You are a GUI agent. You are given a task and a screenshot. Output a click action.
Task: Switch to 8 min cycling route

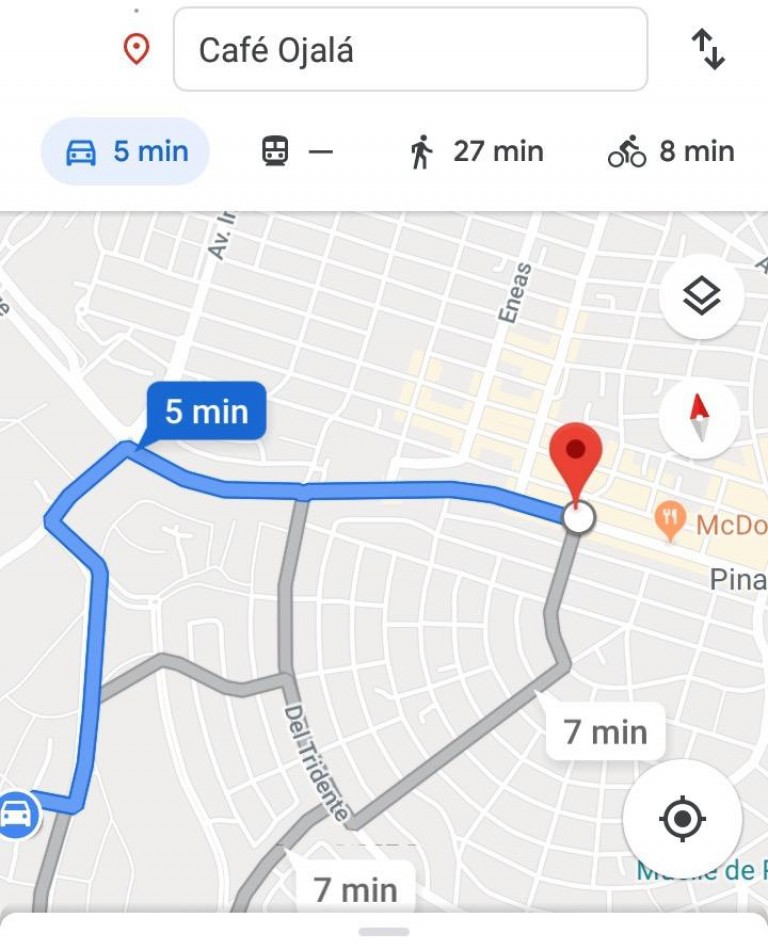click(671, 152)
